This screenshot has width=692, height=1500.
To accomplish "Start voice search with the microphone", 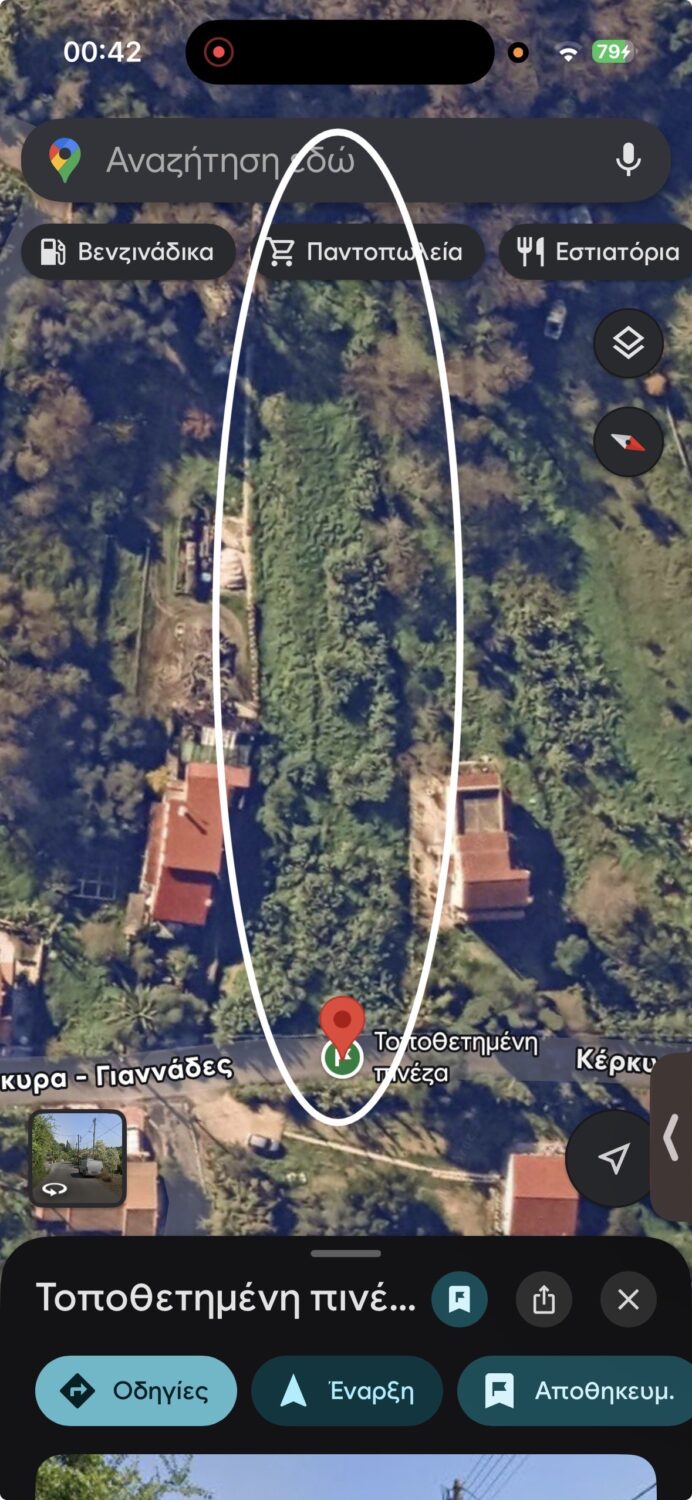I will pos(628,160).
